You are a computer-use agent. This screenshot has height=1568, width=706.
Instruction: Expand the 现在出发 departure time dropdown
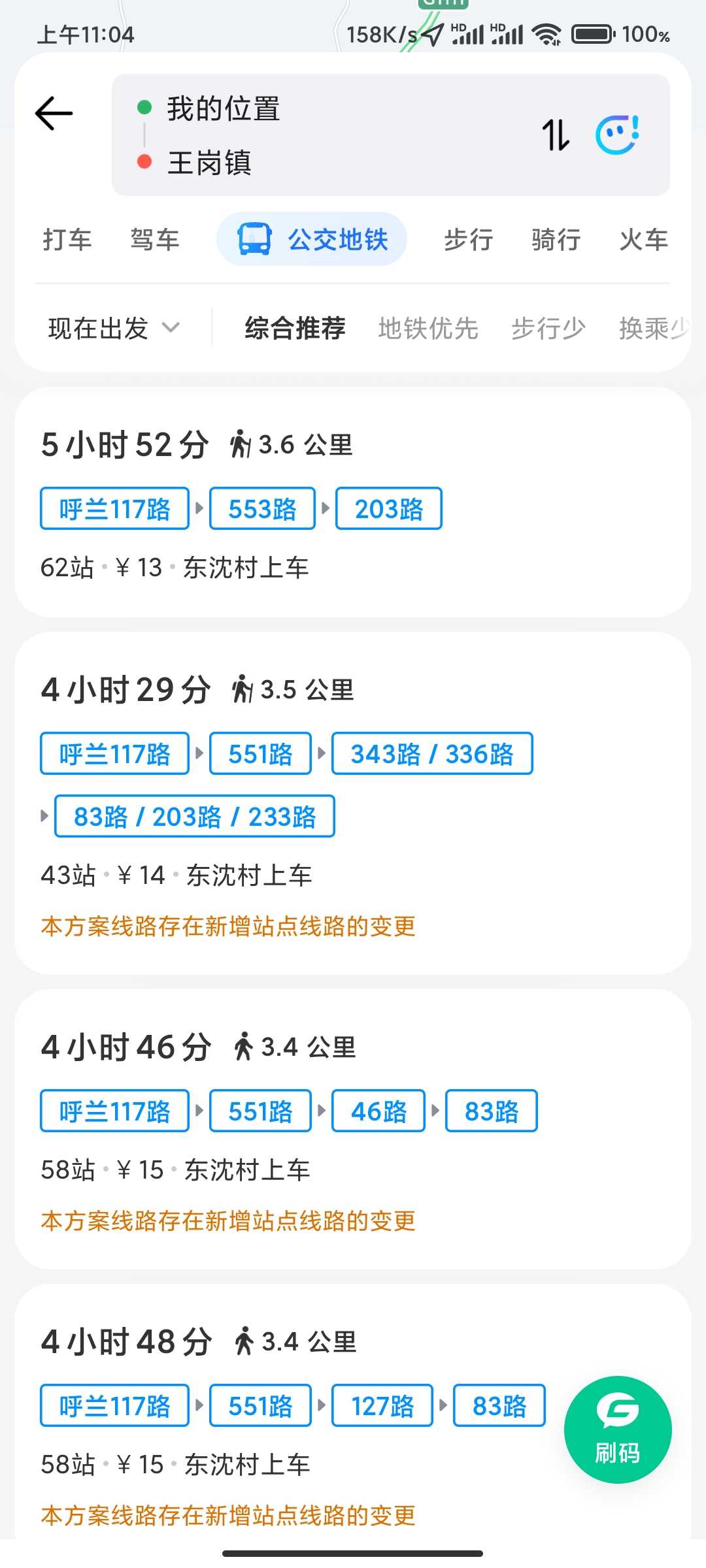click(114, 328)
